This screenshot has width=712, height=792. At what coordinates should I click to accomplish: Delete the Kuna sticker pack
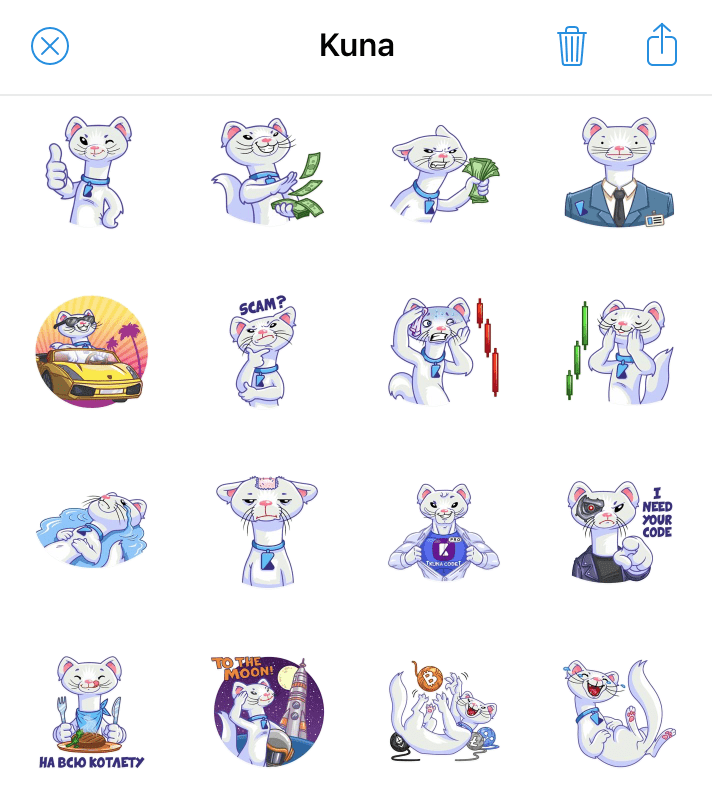[572, 46]
